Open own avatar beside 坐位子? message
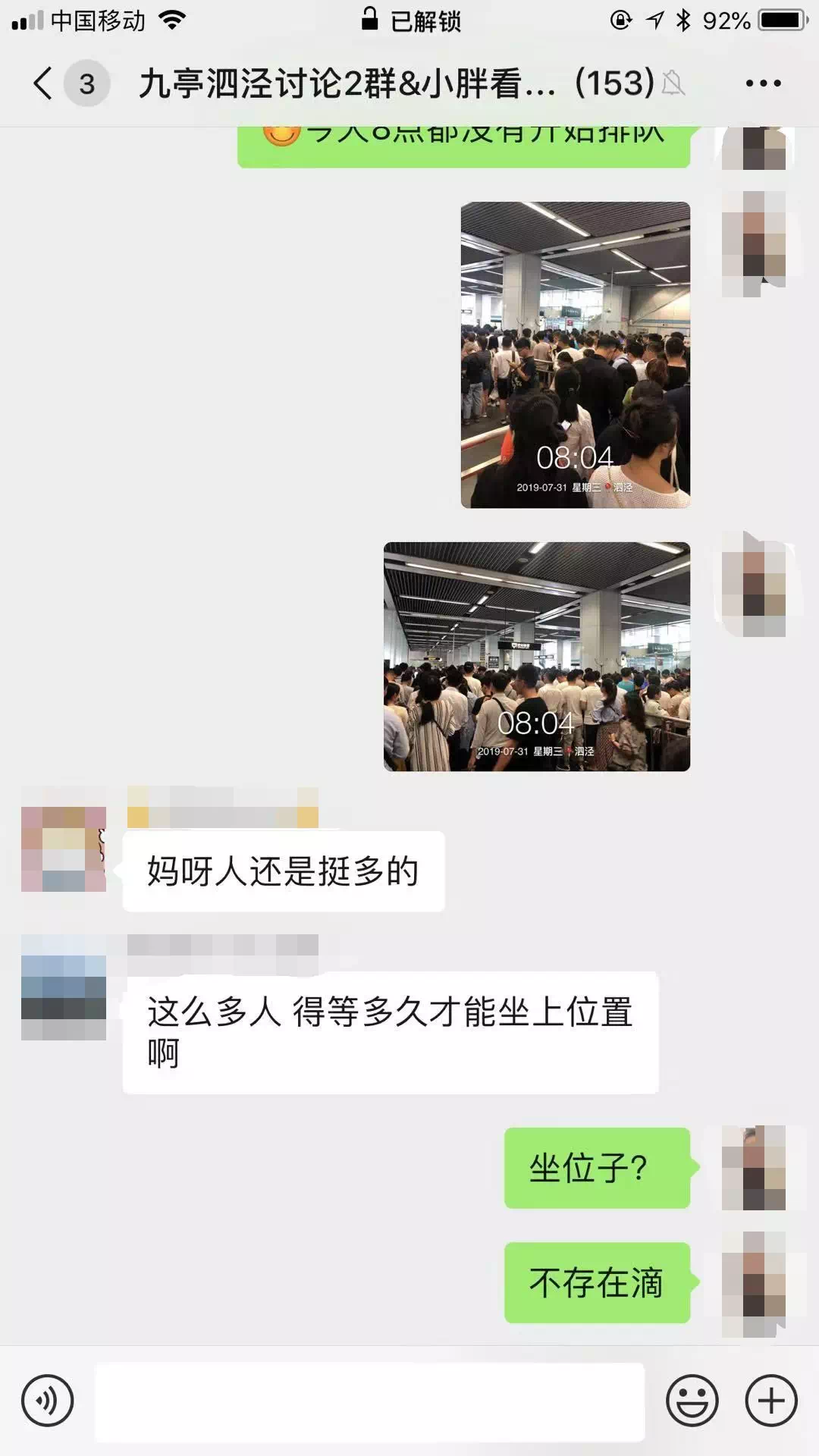 point(753,1168)
